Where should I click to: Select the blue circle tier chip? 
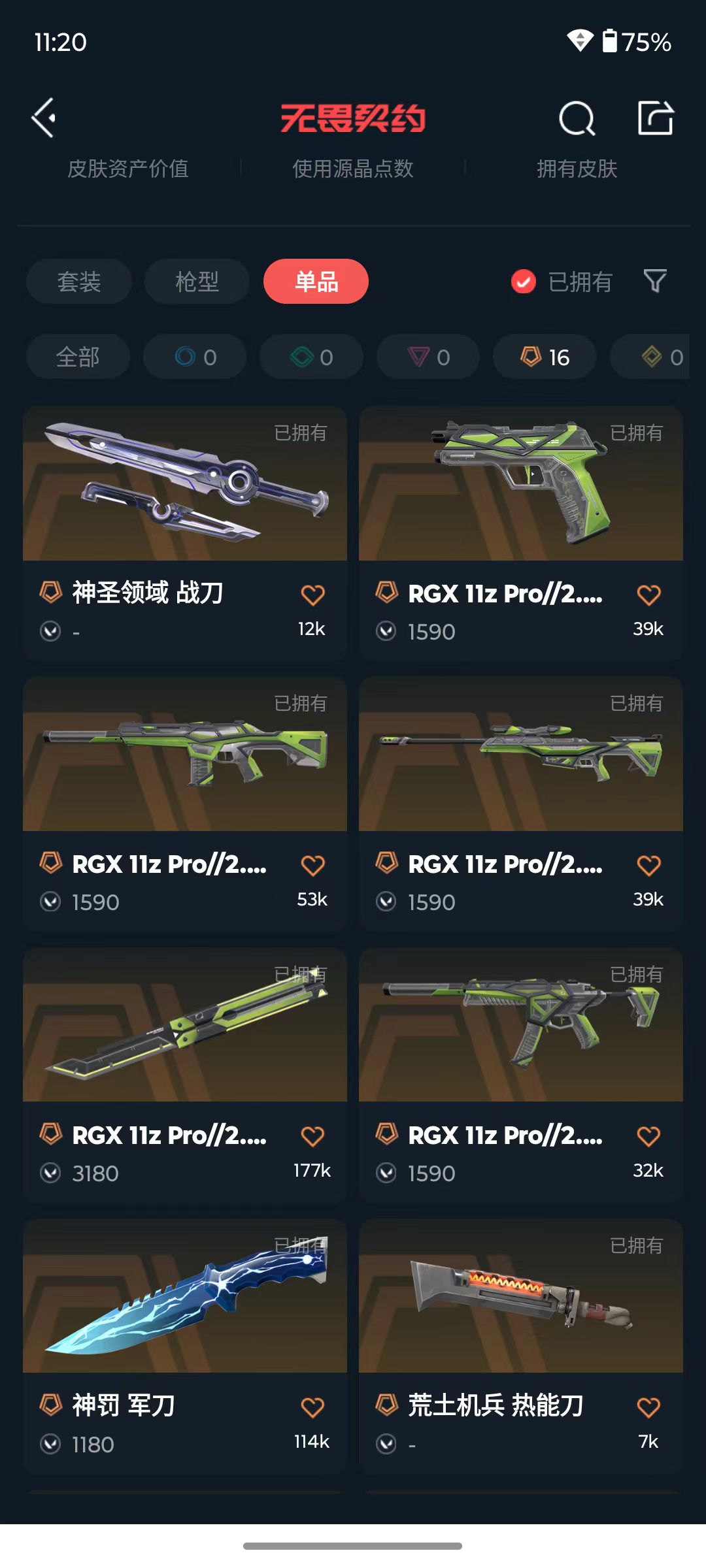point(195,357)
